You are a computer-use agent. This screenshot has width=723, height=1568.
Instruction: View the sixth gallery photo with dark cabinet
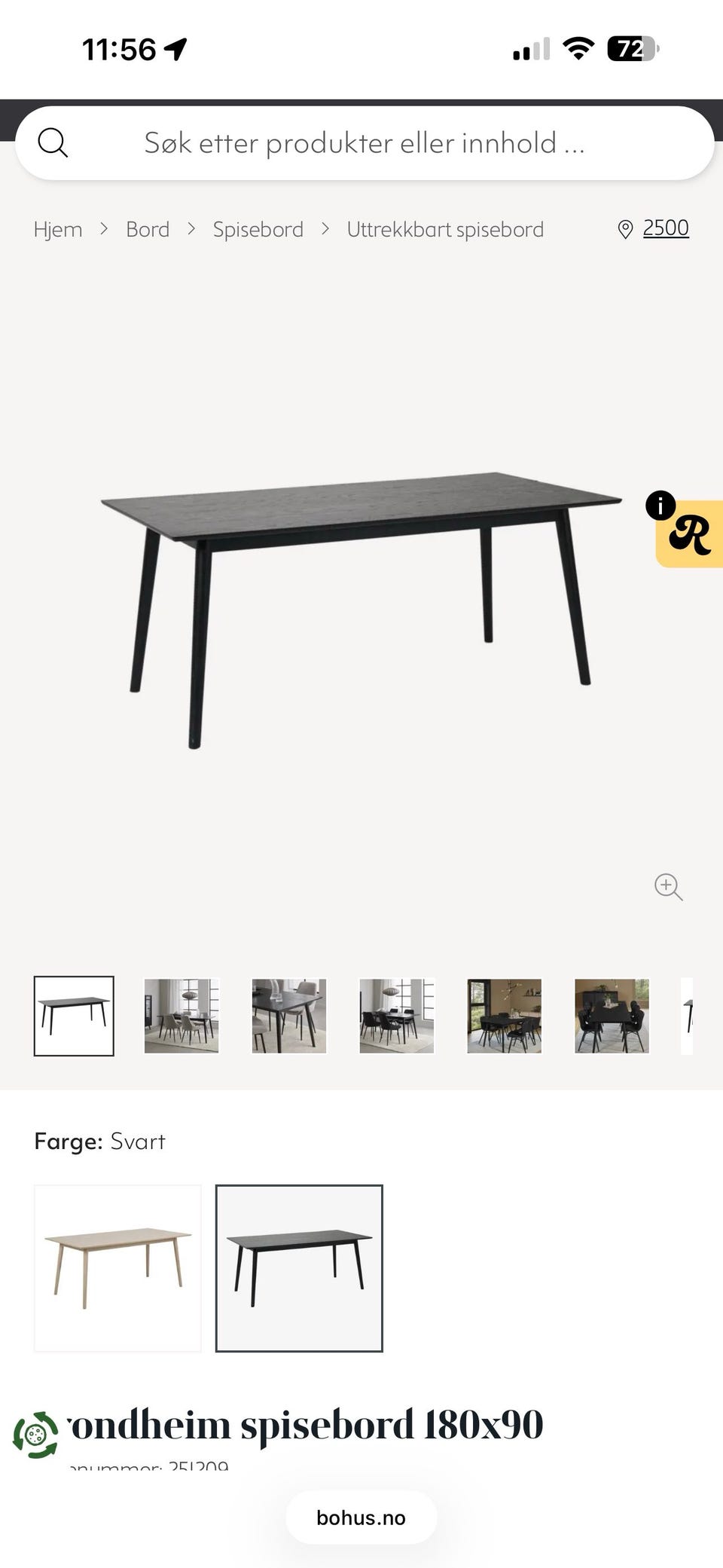pyautogui.click(x=612, y=1016)
